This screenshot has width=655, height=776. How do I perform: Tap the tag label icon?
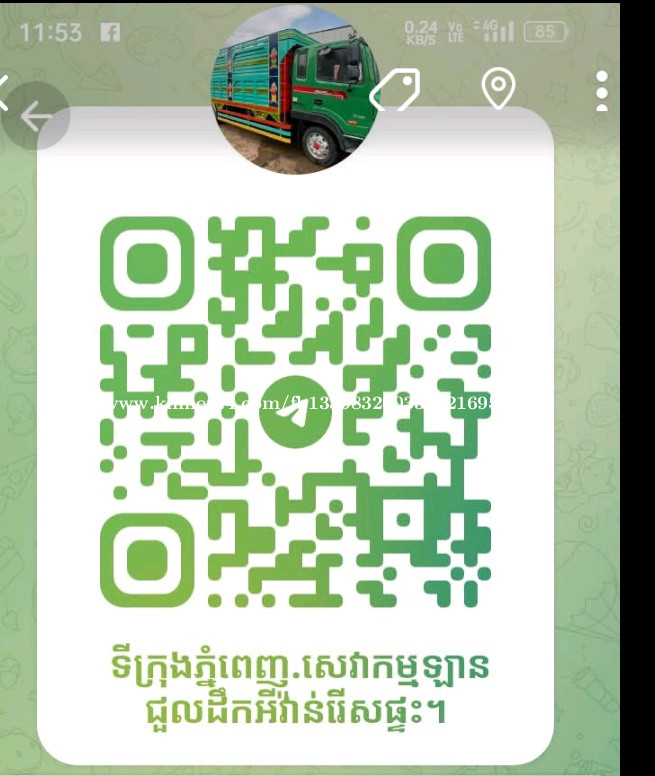tap(394, 92)
